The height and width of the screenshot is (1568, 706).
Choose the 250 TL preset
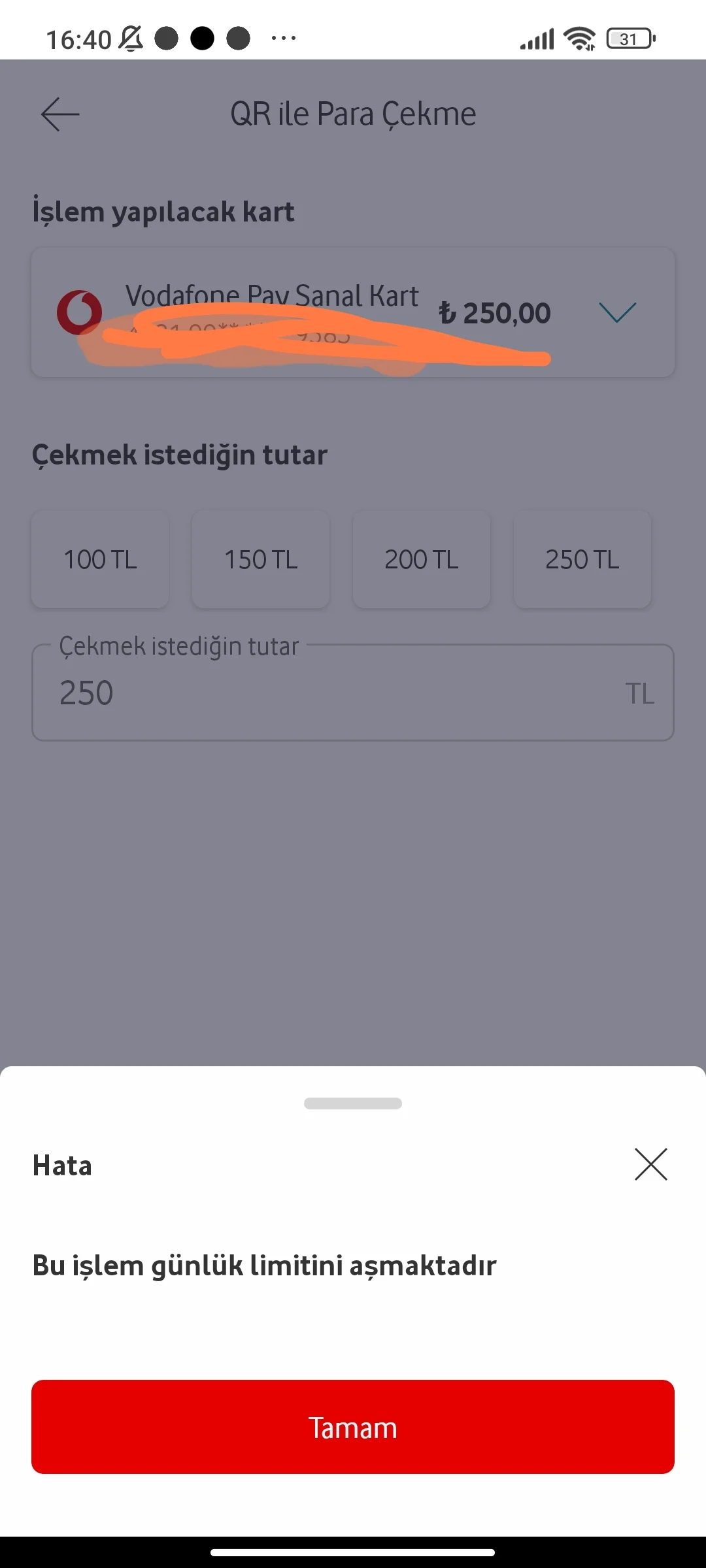(582, 559)
